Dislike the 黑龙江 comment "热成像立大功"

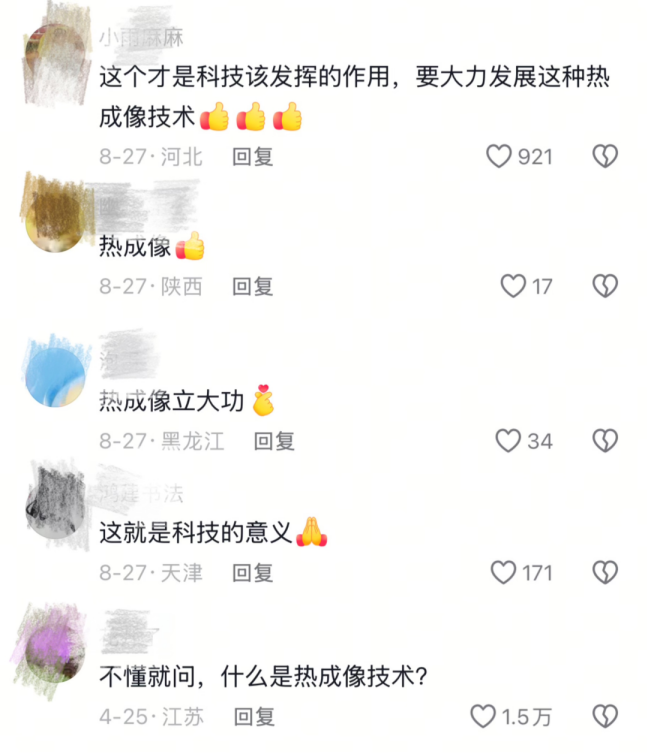point(605,441)
